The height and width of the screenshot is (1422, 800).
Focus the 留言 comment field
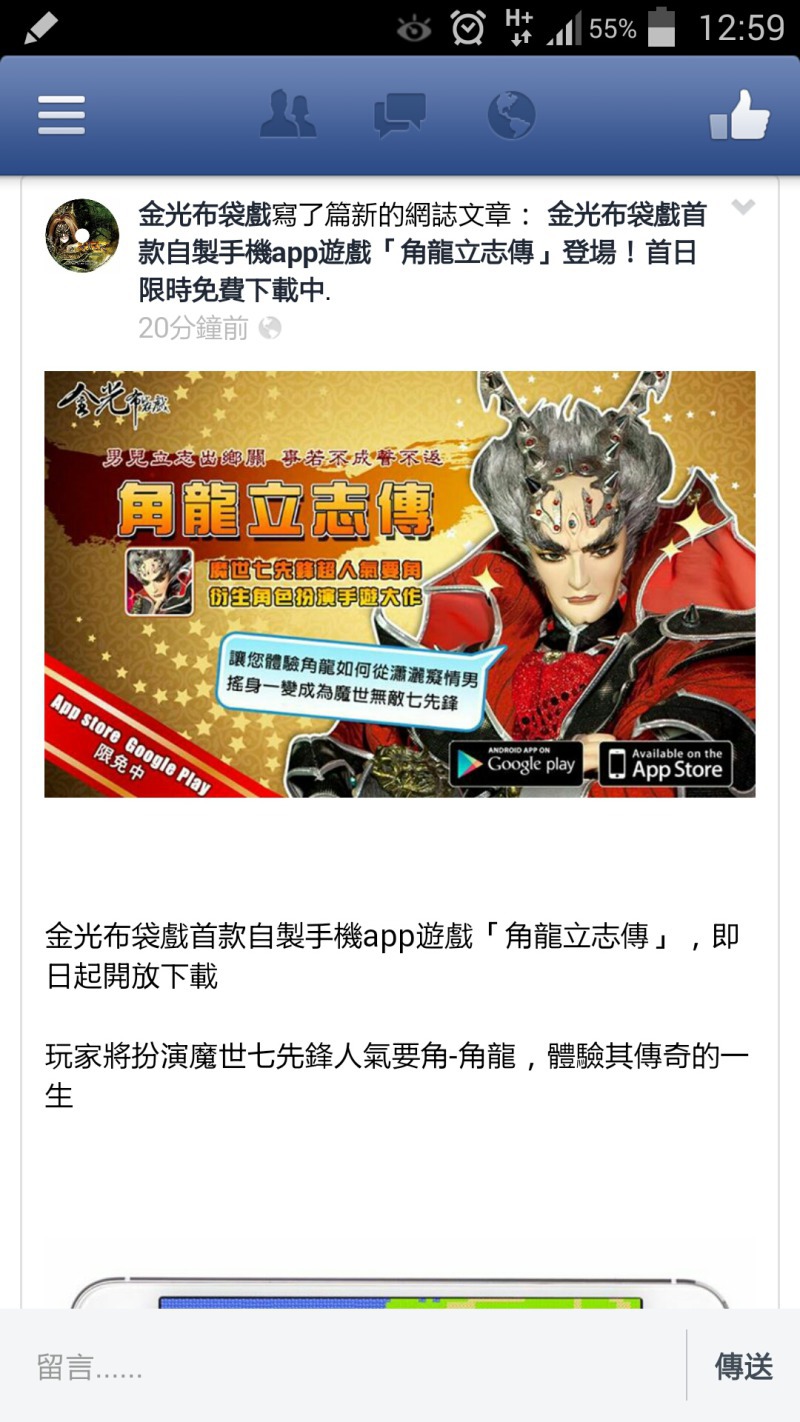coord(340,1367)
